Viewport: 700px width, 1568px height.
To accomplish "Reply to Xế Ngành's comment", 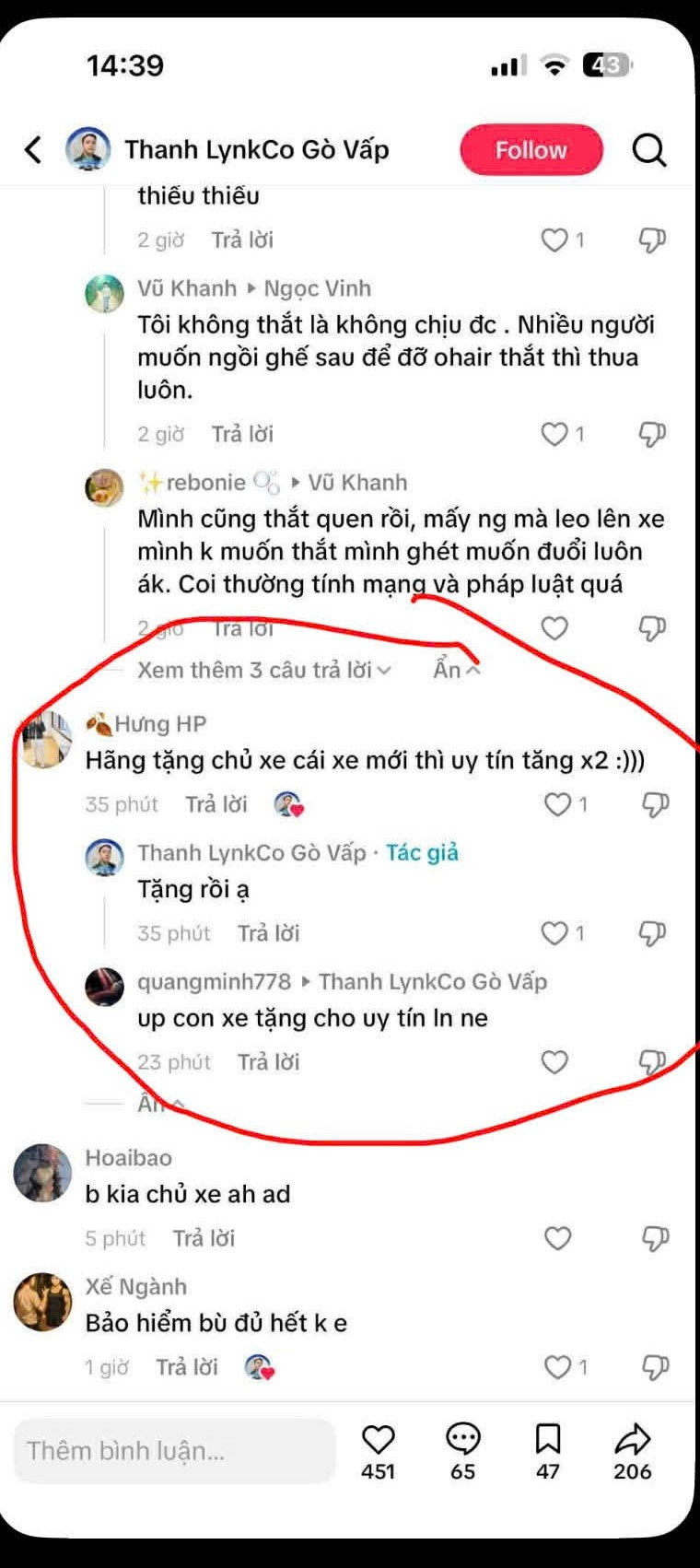I will pos(186,1366).
